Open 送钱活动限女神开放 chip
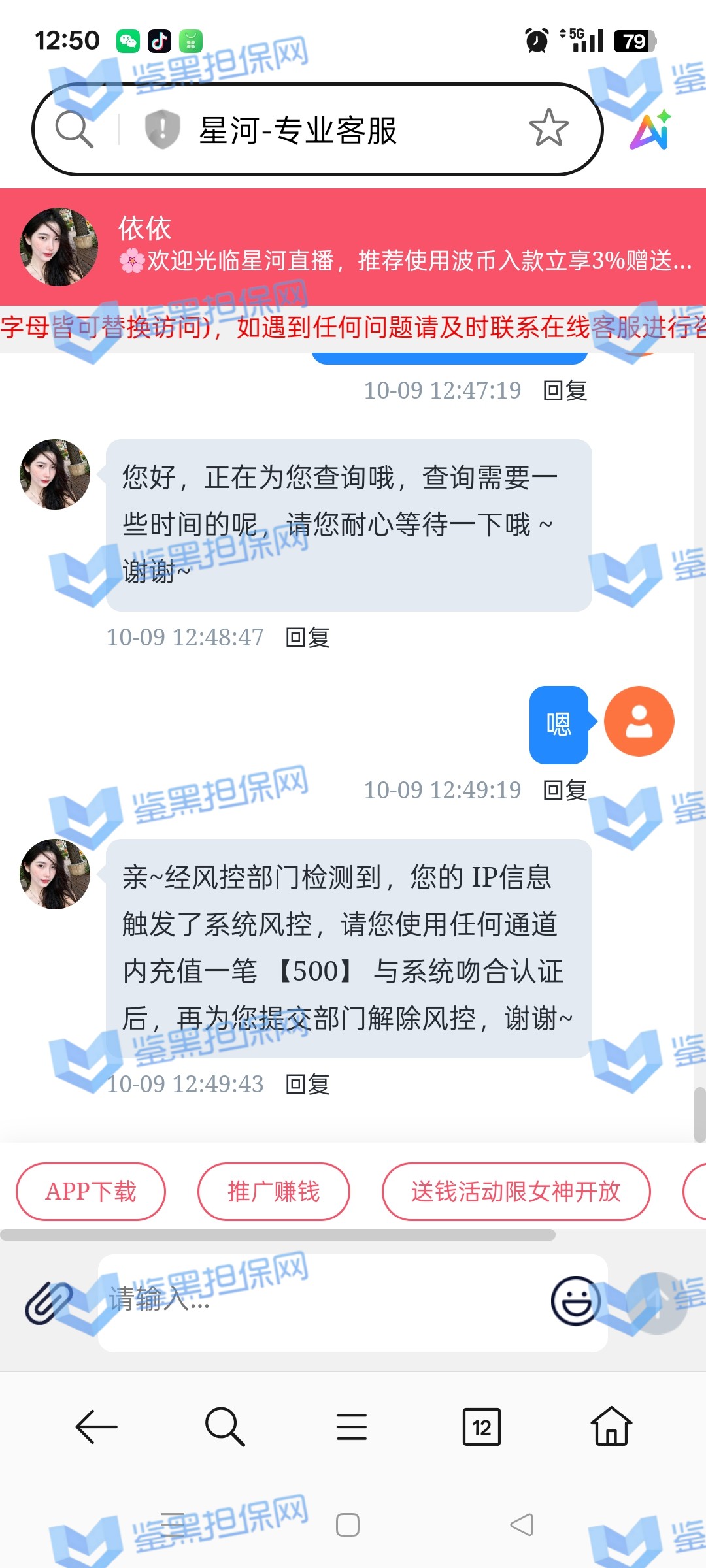The width and height of the screenshot is (706, 1568). (516, 1191)
